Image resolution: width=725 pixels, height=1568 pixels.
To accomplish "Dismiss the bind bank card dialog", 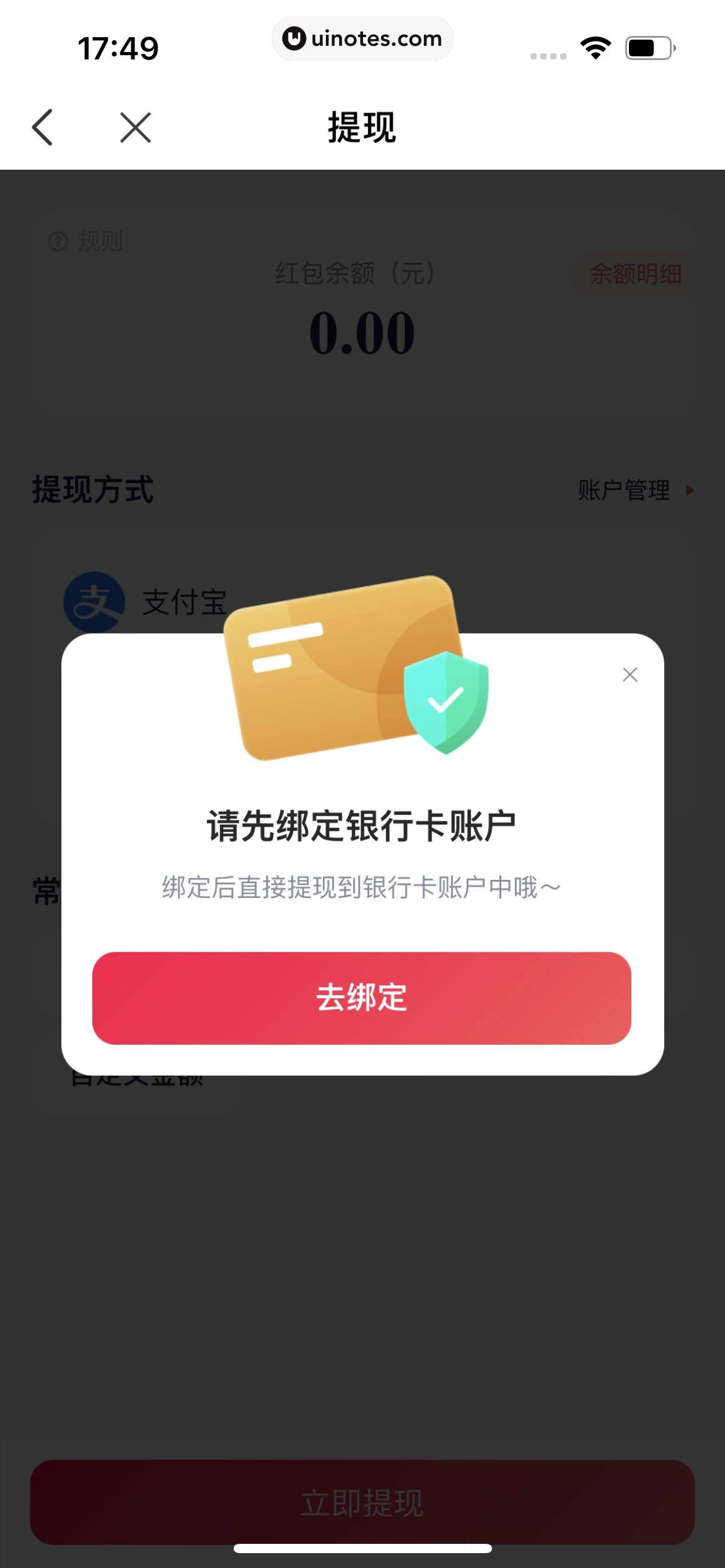I will pos(630,675).
